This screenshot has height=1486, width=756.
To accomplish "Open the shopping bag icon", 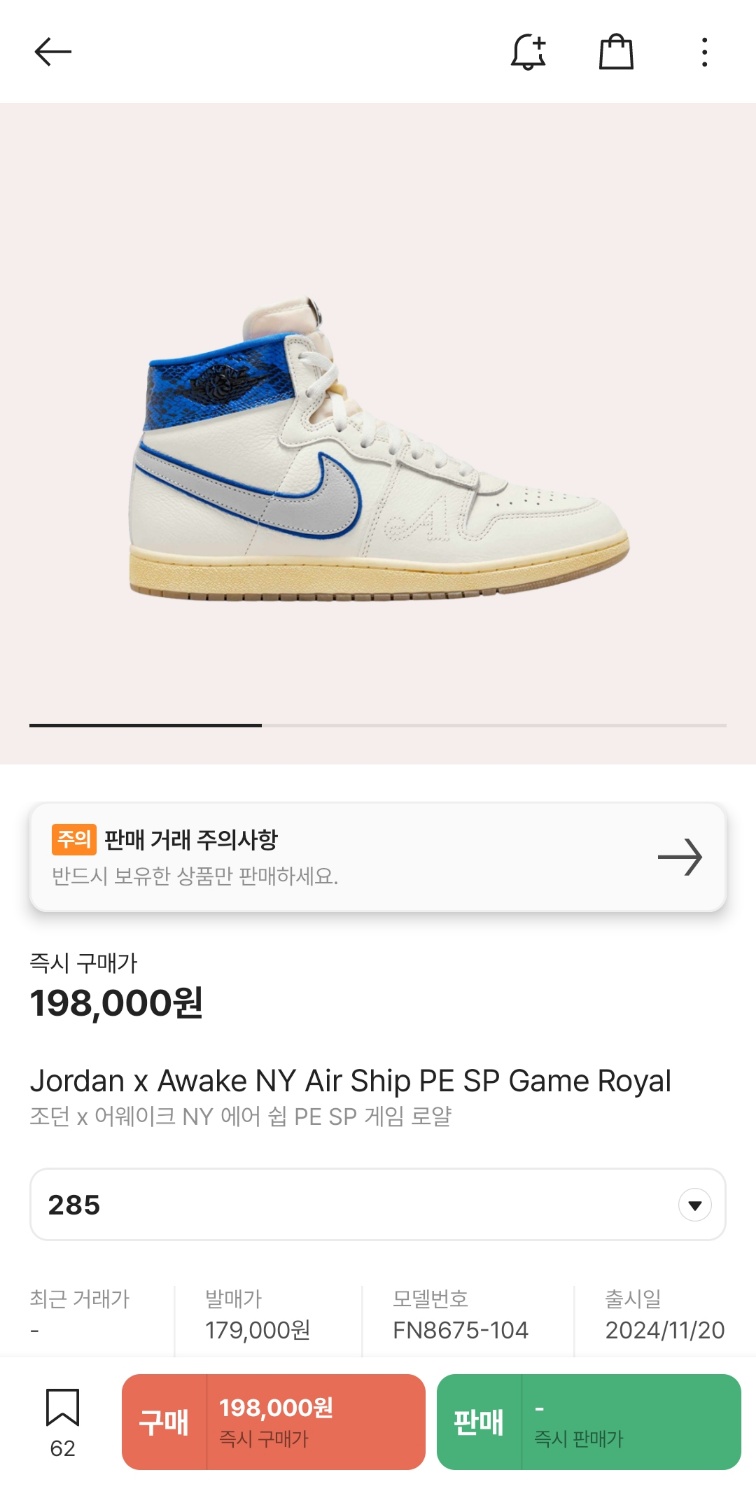I will [x=616, y=52].
